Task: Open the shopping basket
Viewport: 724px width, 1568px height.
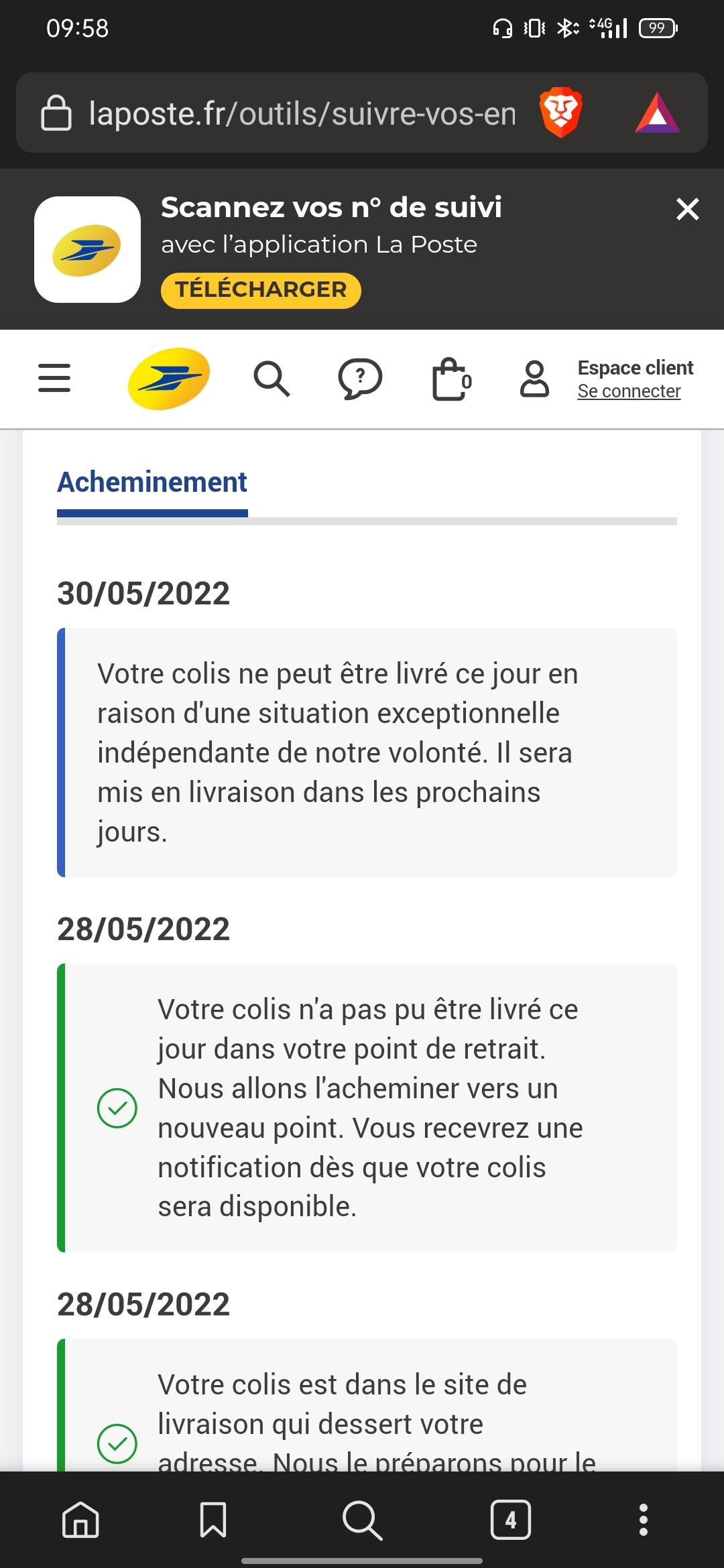Action: (x=450, y=379)
